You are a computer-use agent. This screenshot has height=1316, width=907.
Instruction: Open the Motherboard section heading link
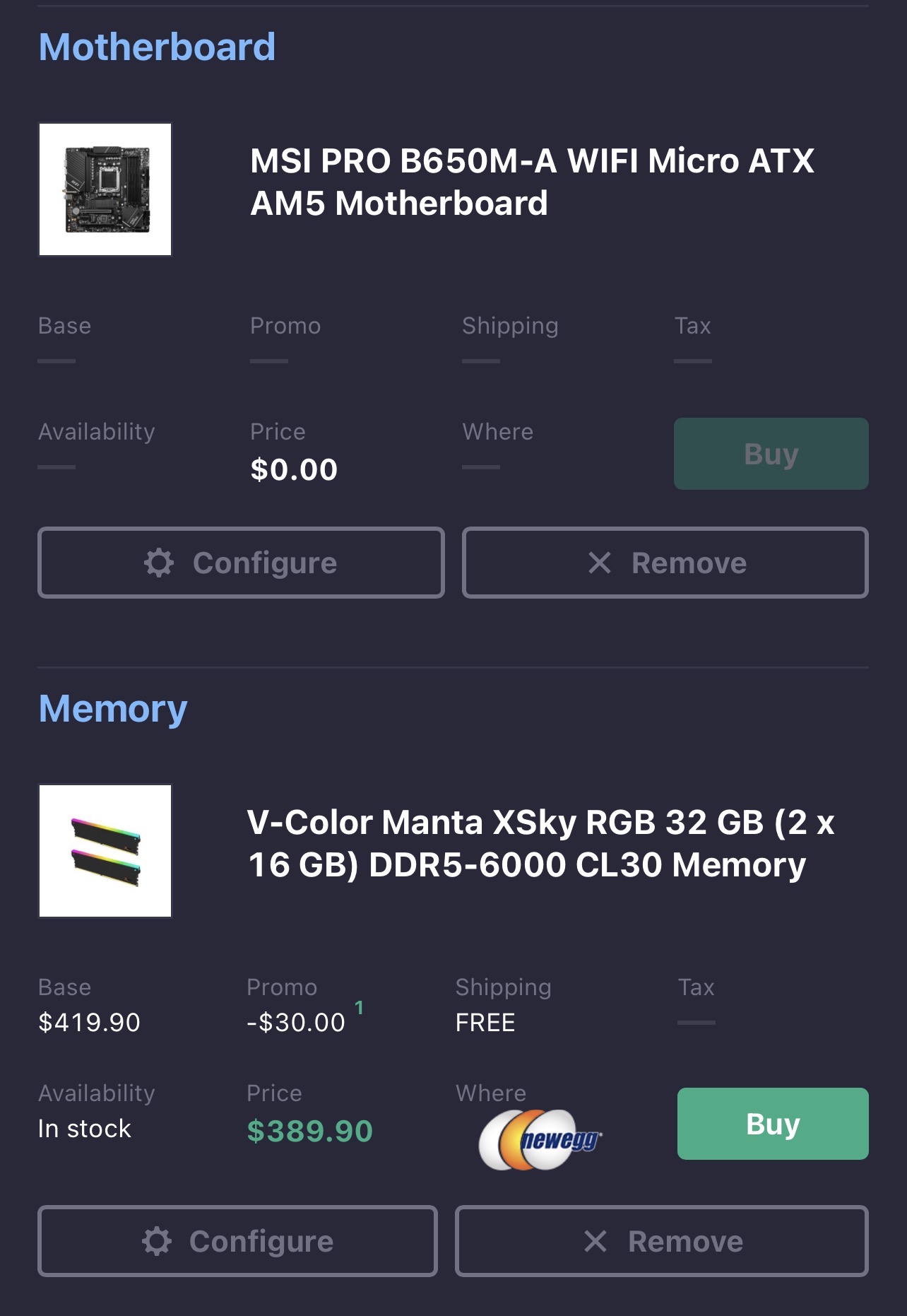point(157,47)
